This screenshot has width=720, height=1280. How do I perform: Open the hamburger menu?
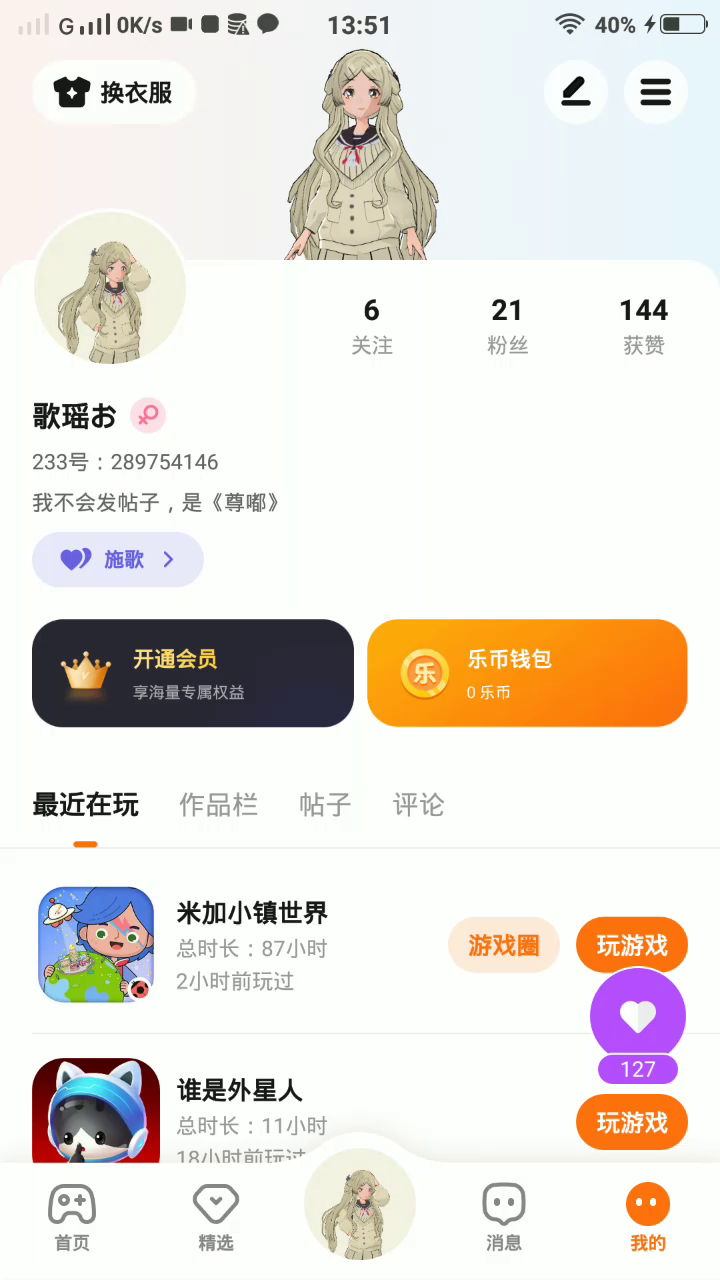pos(655,92)
